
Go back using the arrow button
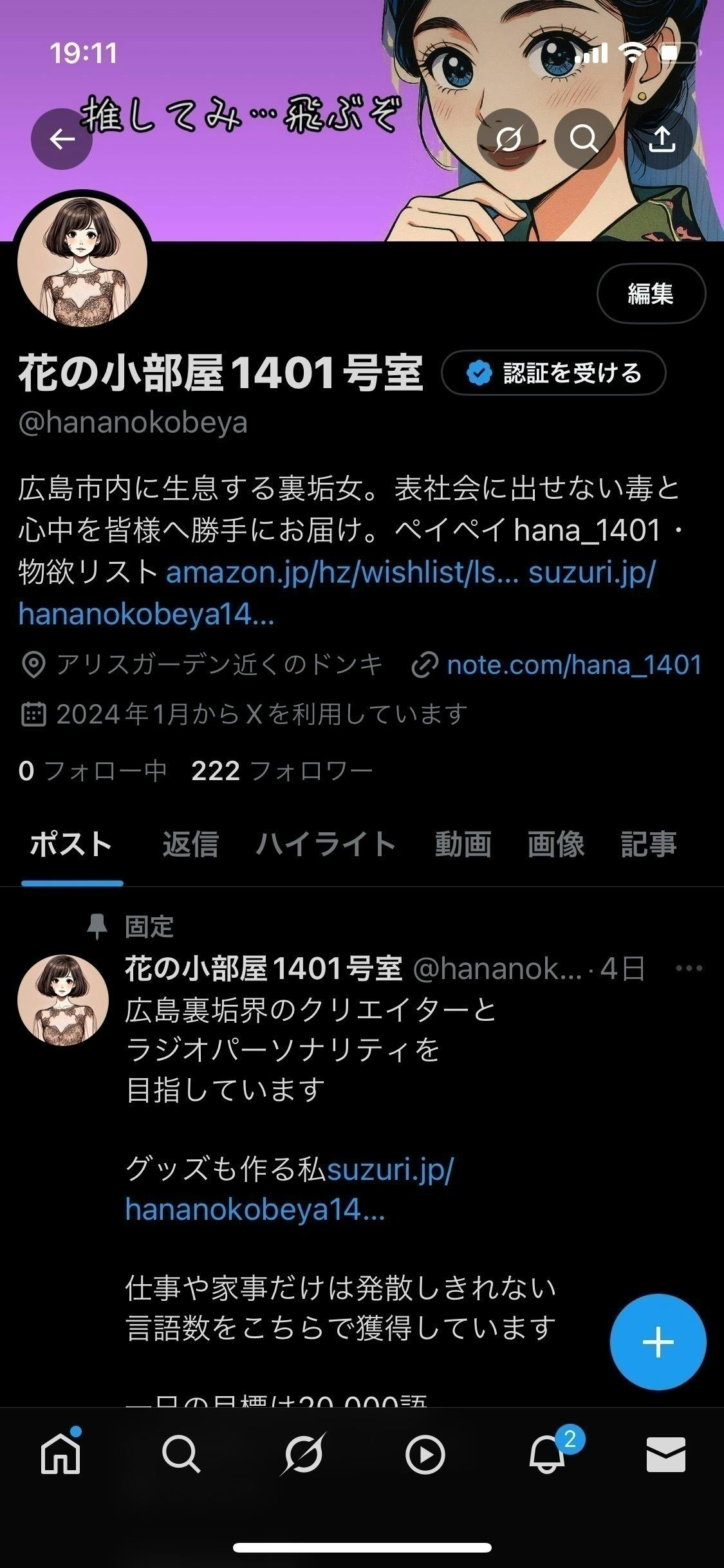(62, 139)
